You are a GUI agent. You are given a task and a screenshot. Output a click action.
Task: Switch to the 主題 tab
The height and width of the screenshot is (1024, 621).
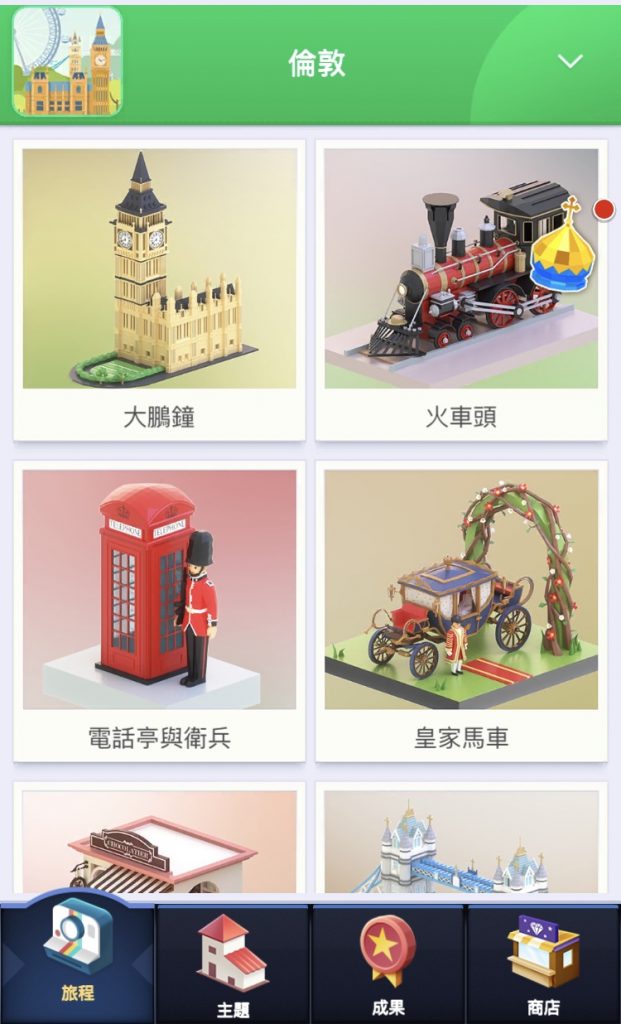(233, 964)
